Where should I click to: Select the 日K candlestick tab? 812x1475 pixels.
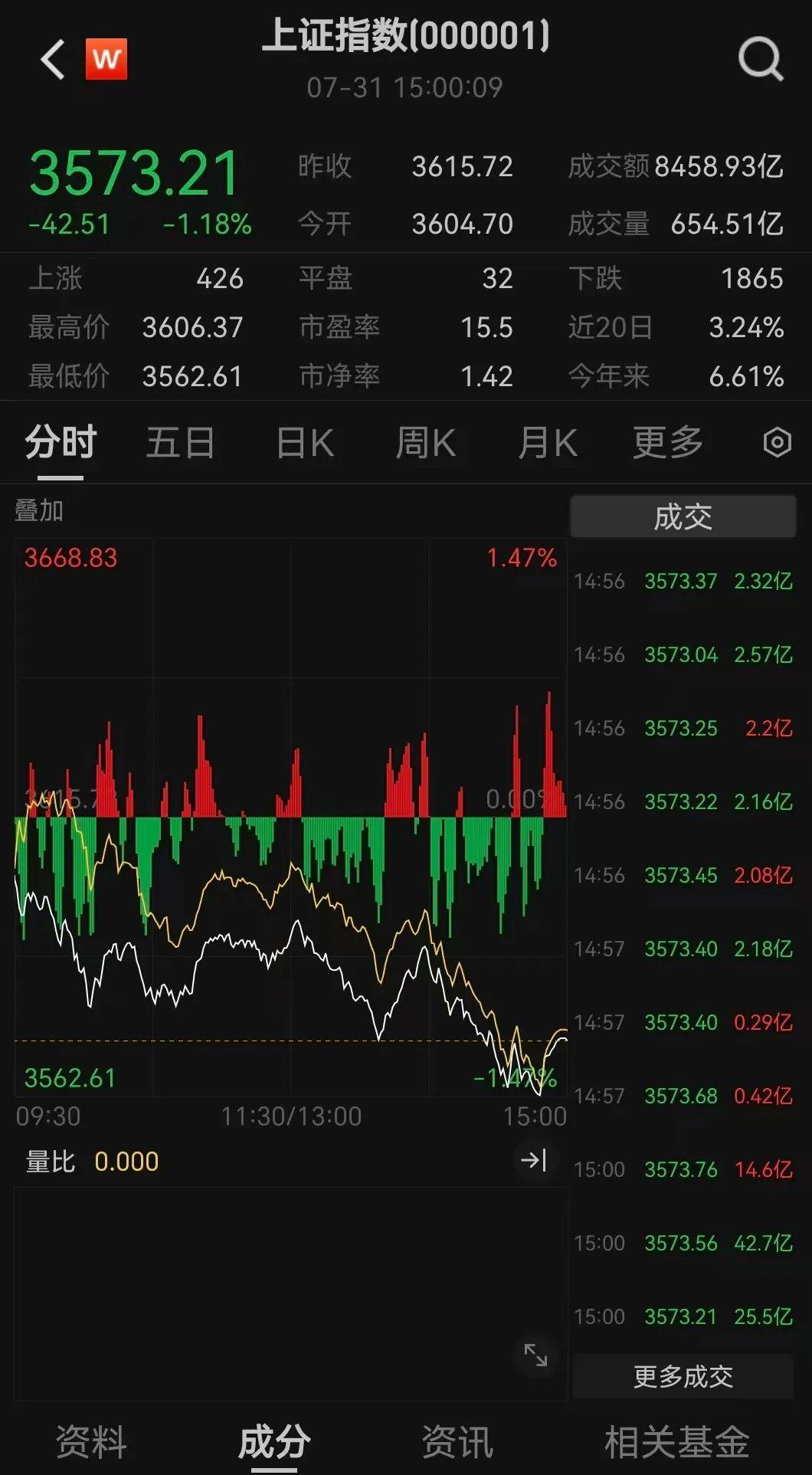[x=304, y=443]
